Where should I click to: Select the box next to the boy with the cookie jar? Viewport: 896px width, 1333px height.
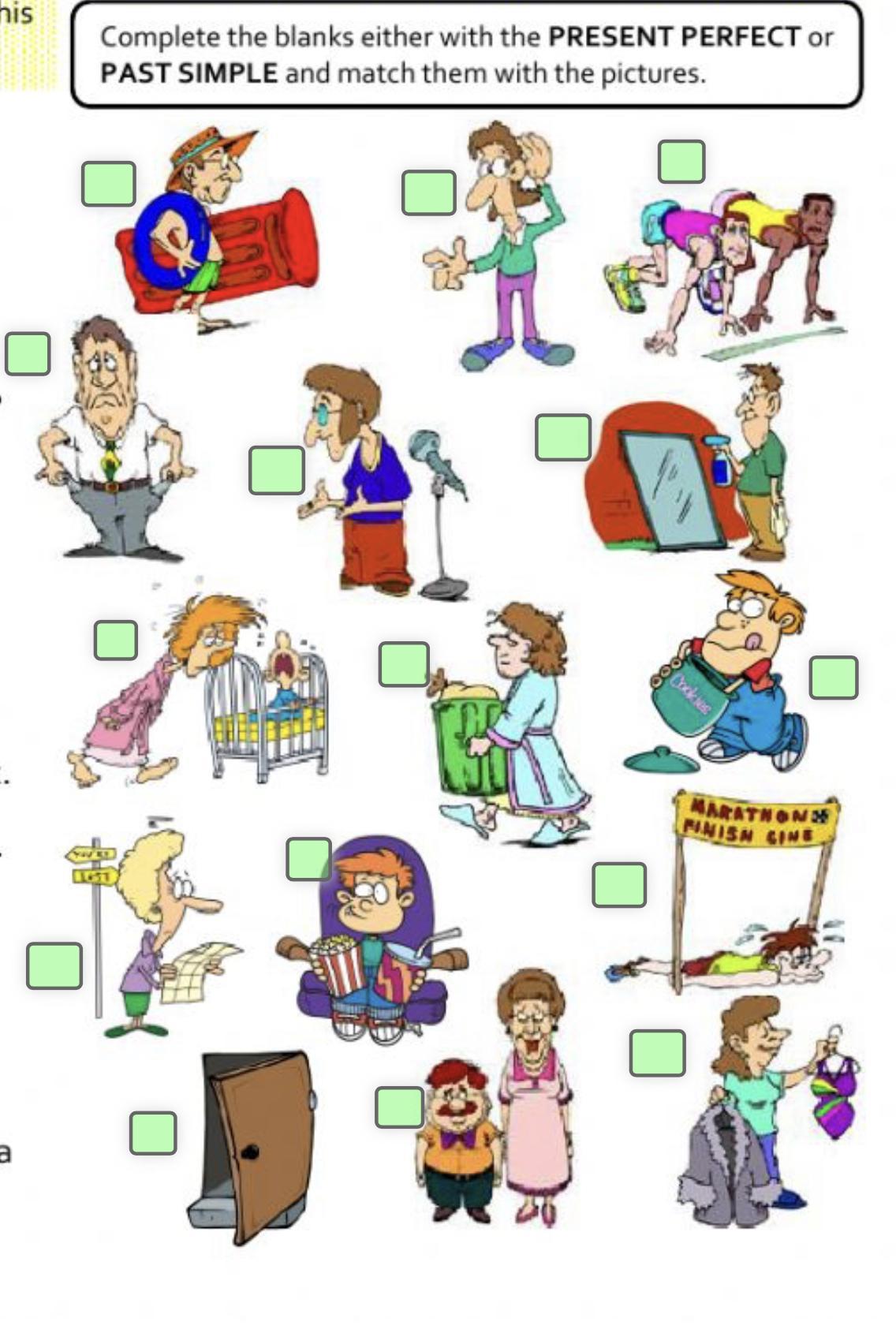(834, 678)
